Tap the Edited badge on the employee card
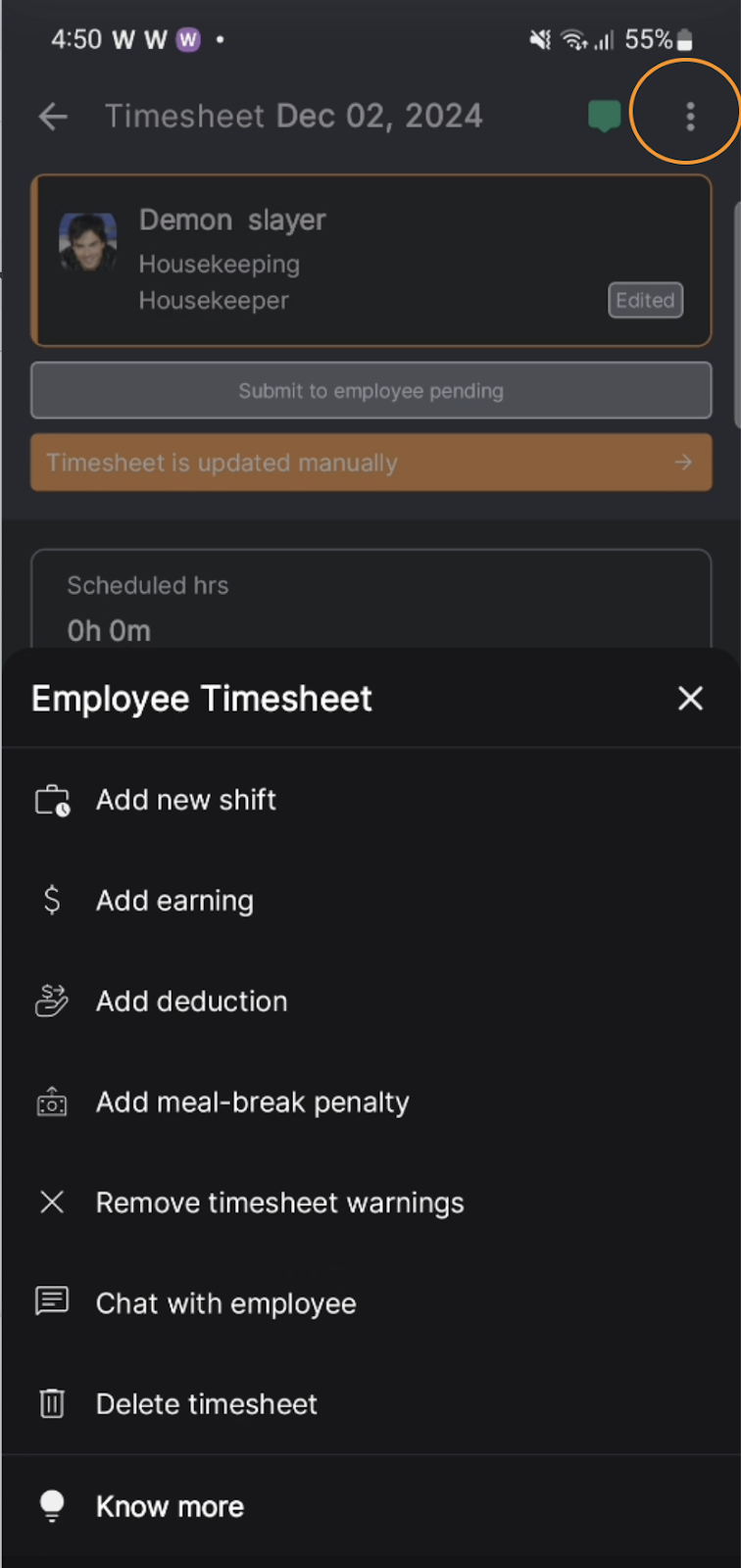The width and height of the screenshot is (741, 1568). click(645, 300)
